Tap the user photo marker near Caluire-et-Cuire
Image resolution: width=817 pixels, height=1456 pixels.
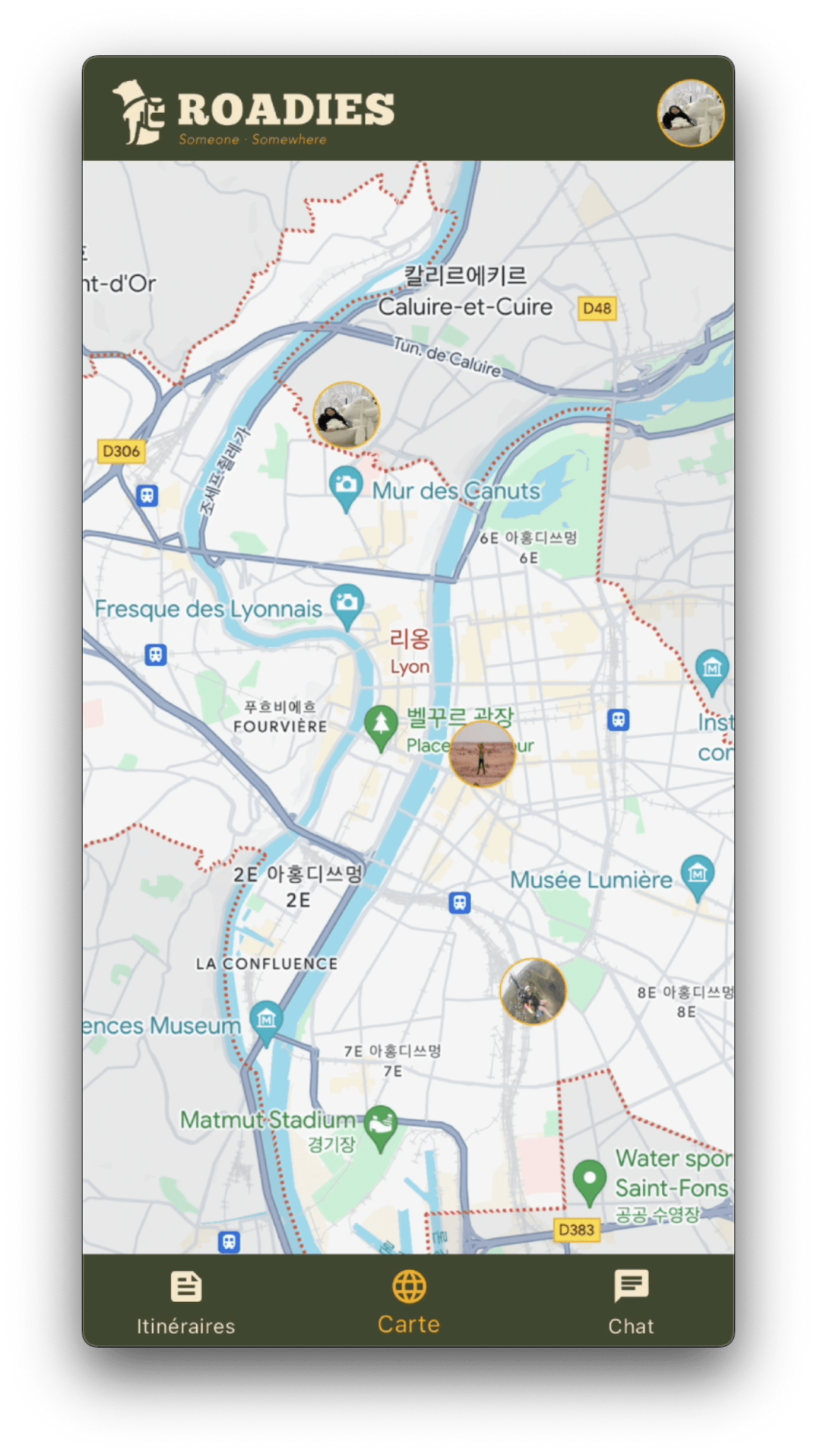(x=347, y=415)
